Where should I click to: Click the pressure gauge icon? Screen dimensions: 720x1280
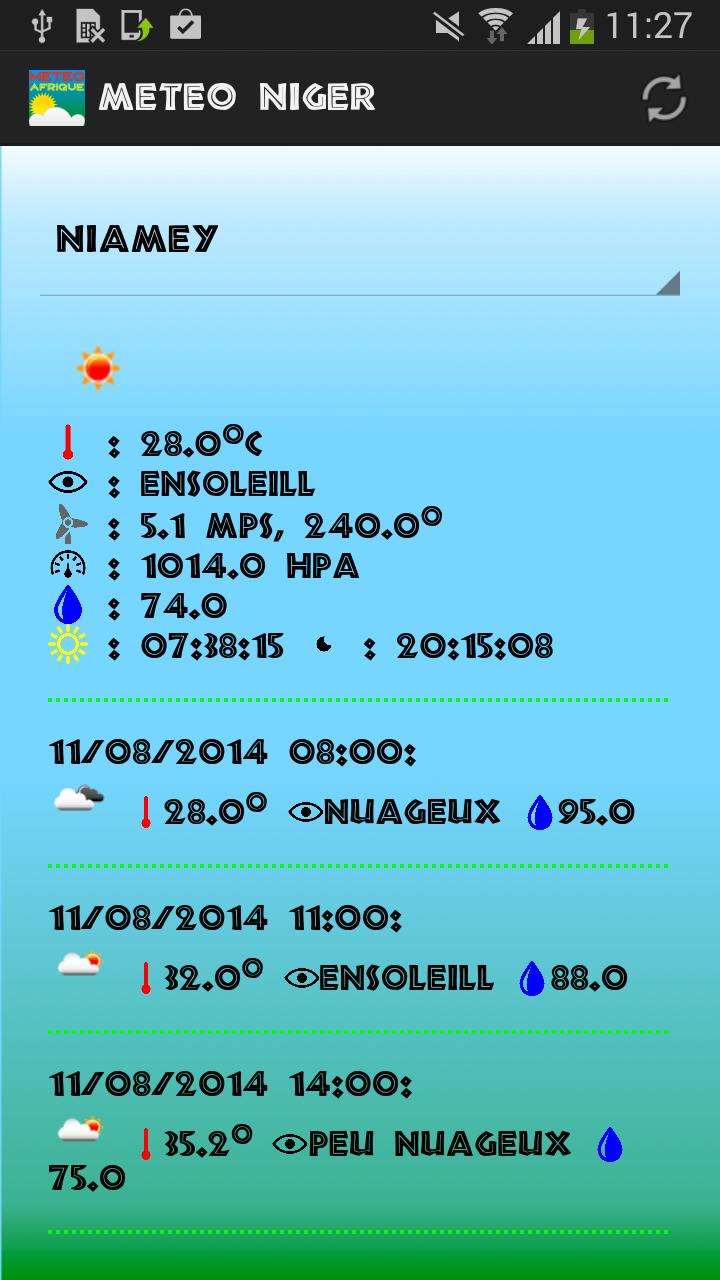(66, 565)
